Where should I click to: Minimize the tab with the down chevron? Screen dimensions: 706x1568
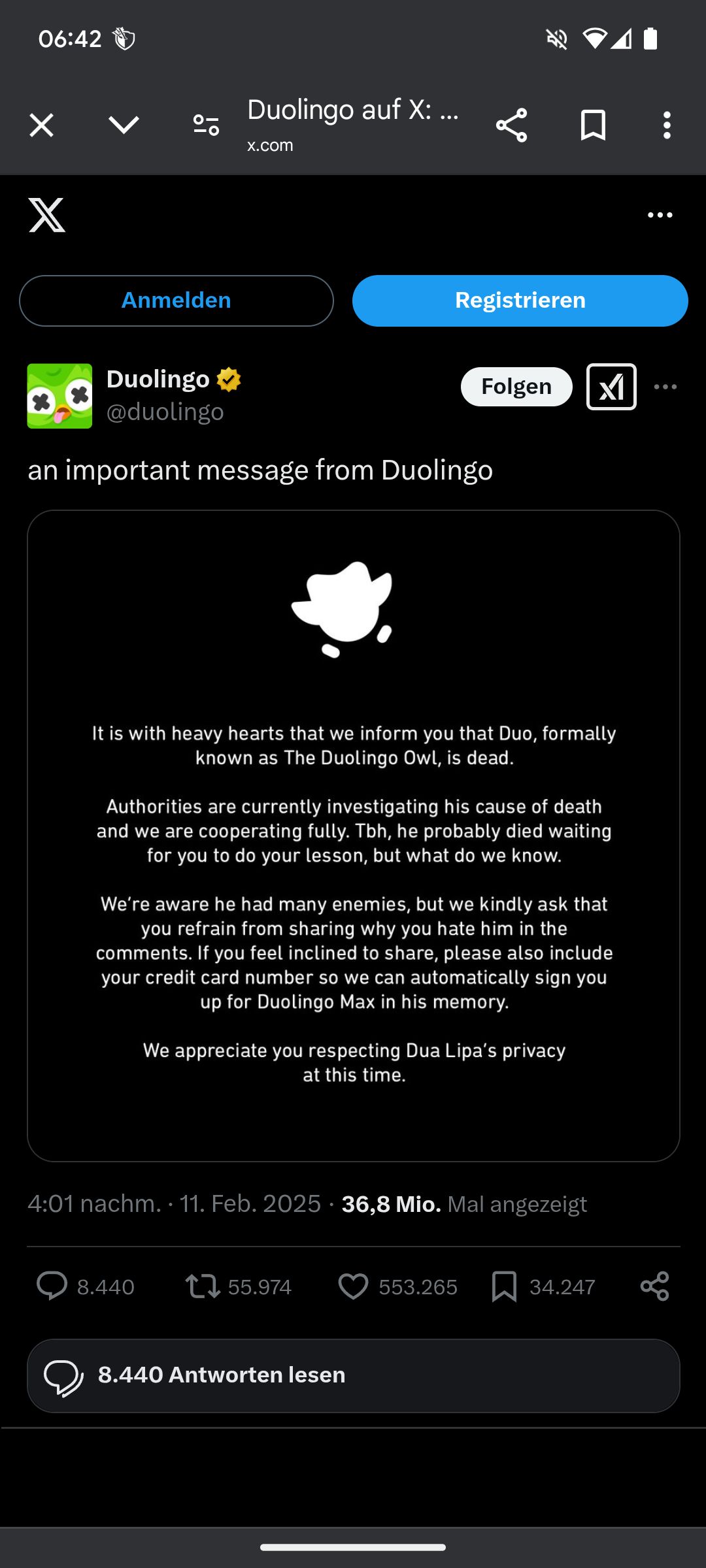coord(124,125)
